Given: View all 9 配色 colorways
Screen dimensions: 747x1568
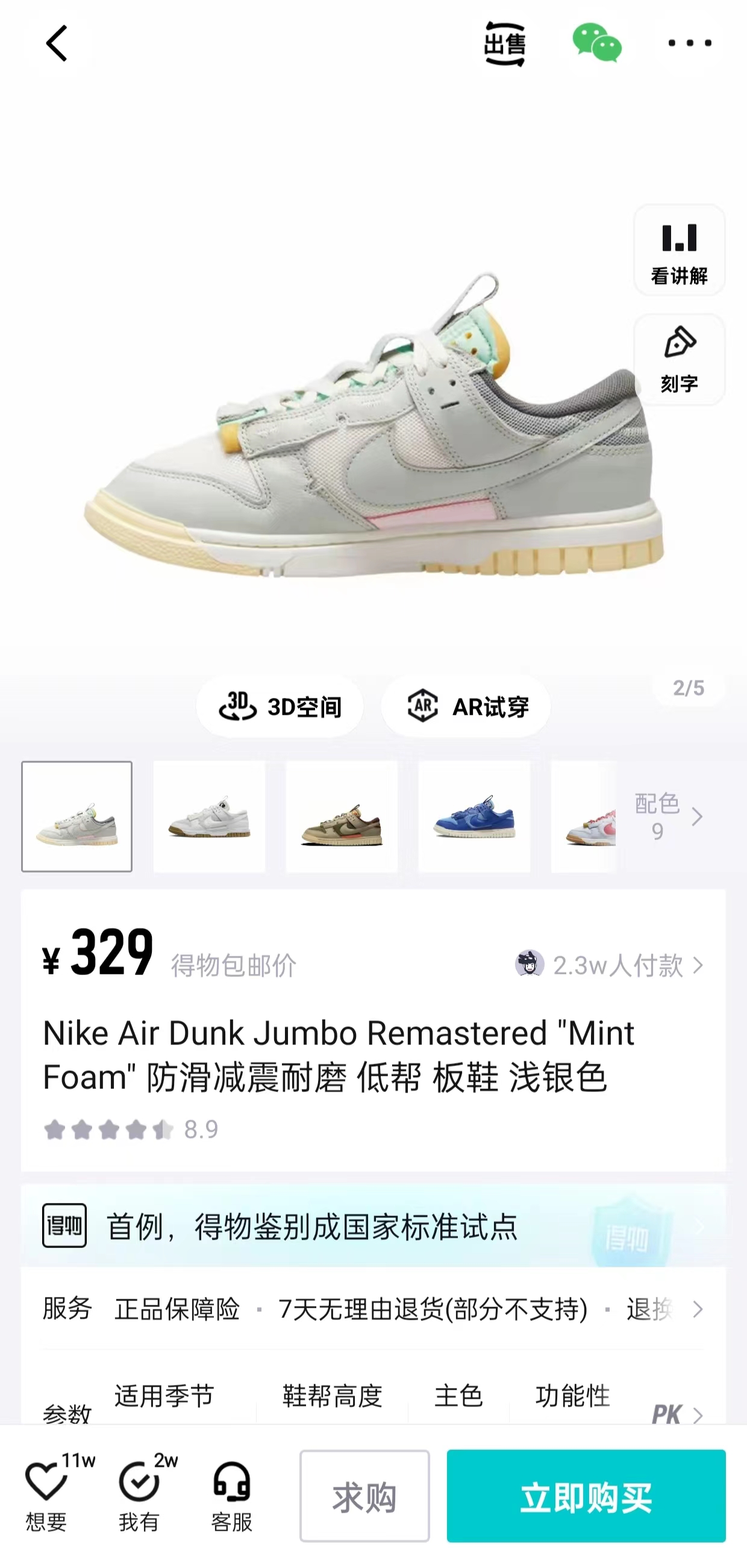Looking at the screenshot, I should point(669,817).
